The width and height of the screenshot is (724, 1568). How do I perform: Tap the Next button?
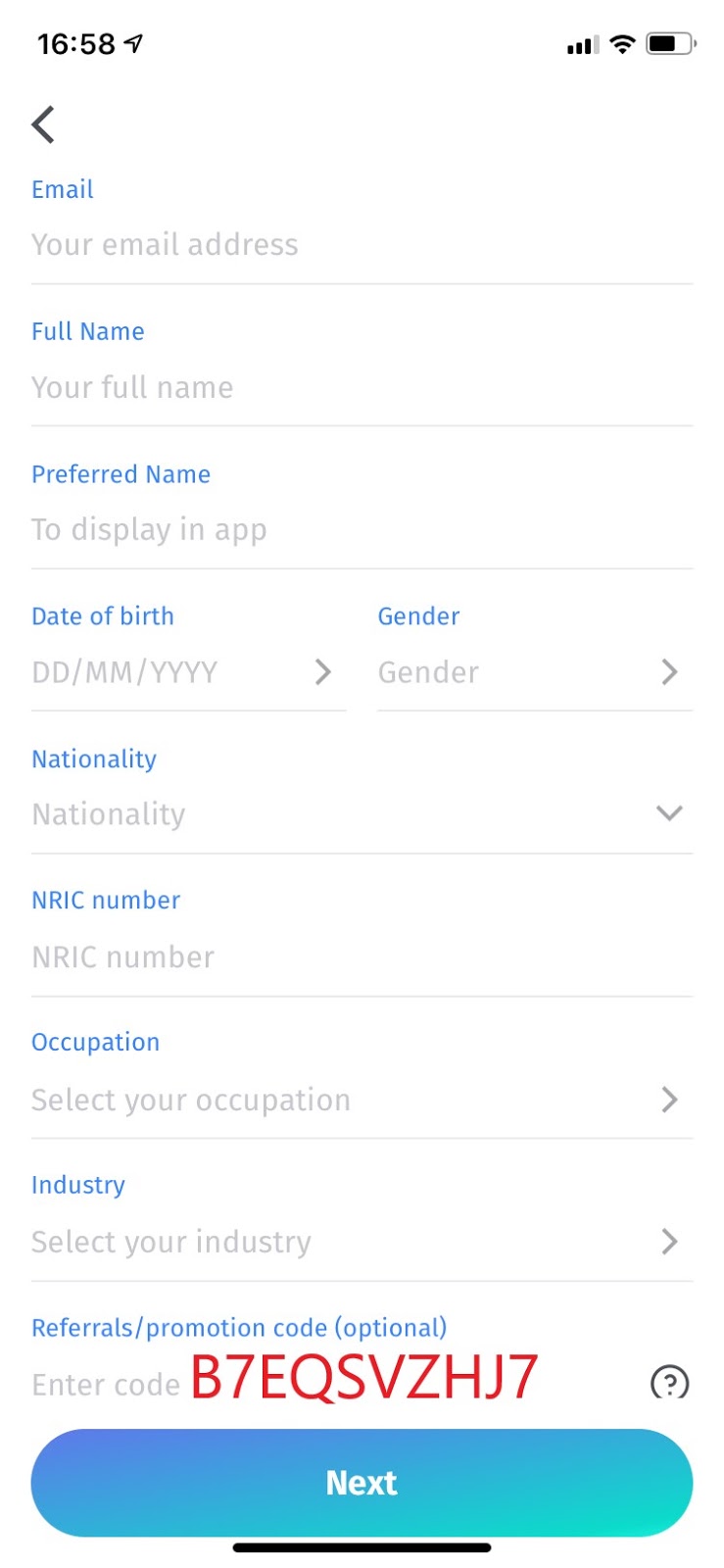click(x=362, y=1483)
